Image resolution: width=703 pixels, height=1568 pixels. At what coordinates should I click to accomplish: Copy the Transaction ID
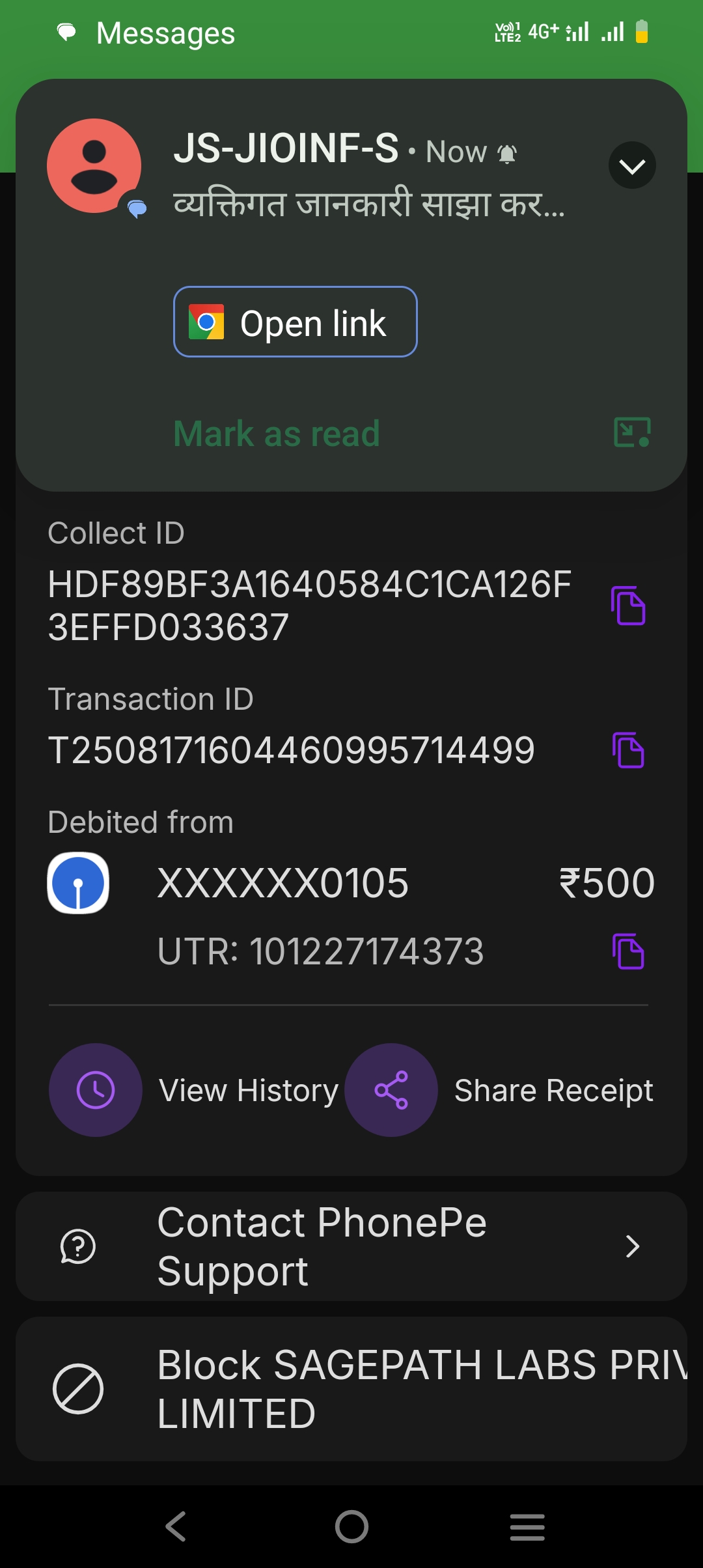[x=628, y=750]
